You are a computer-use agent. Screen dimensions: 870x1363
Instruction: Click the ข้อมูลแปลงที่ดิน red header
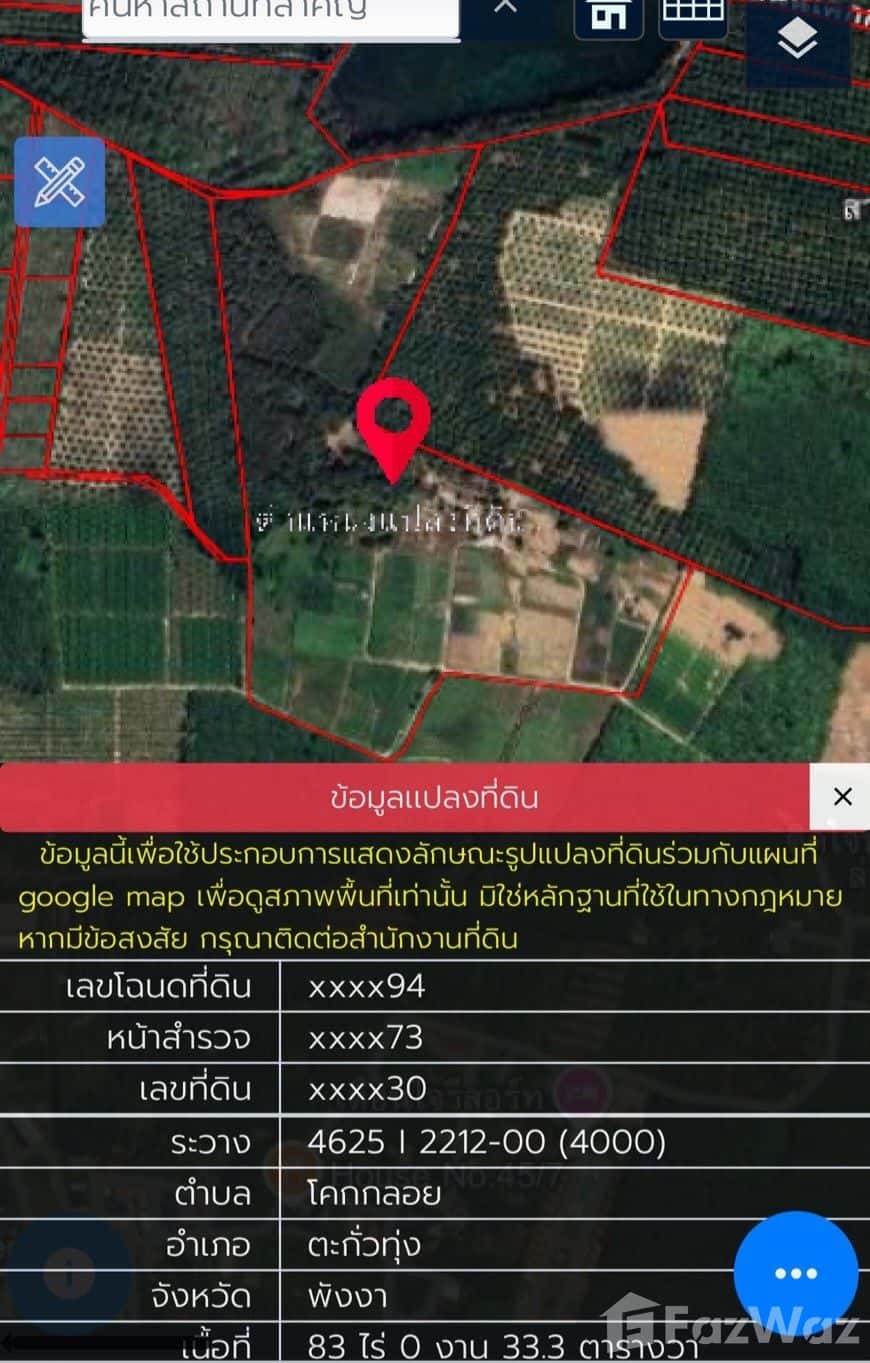point(435,797)
